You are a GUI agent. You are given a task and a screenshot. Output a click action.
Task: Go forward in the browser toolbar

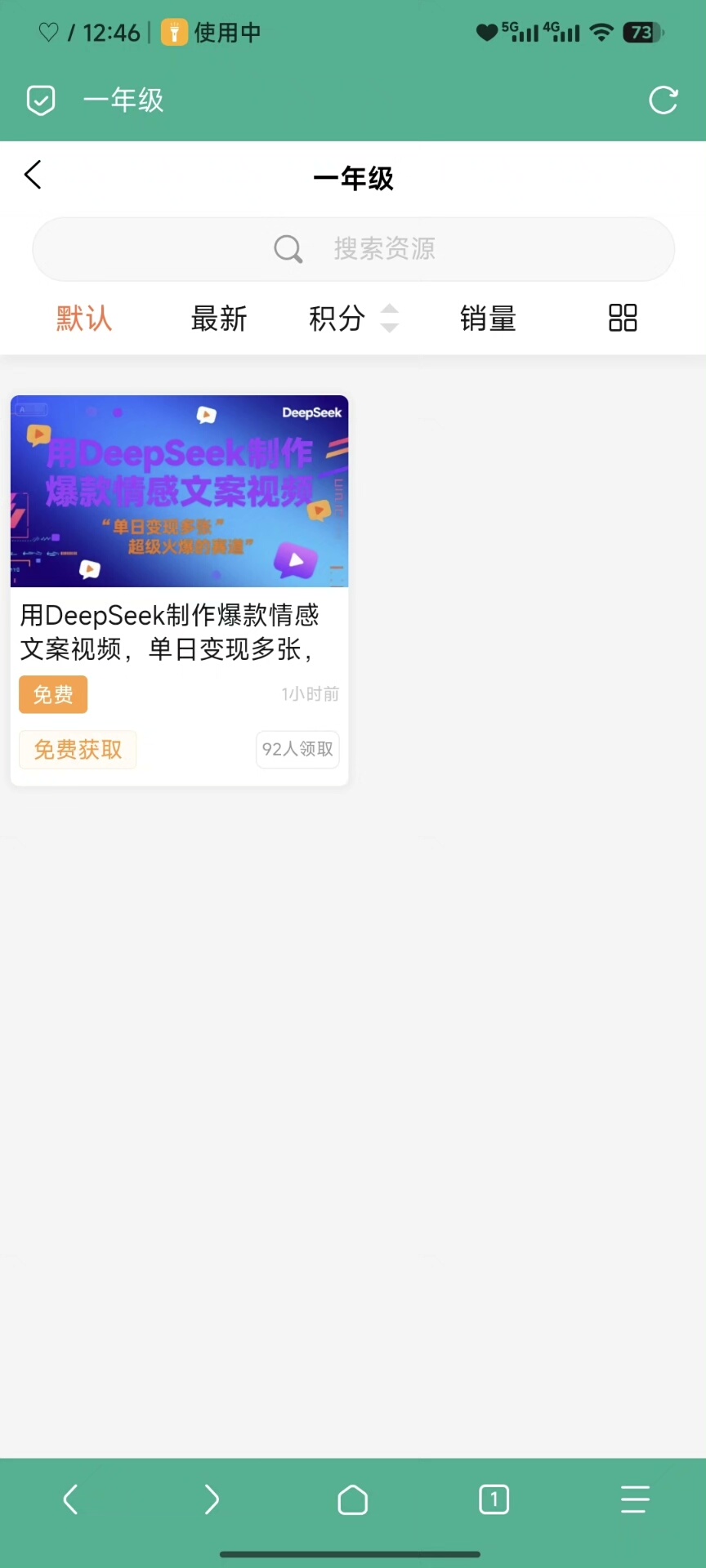(x=212, y=1499)
